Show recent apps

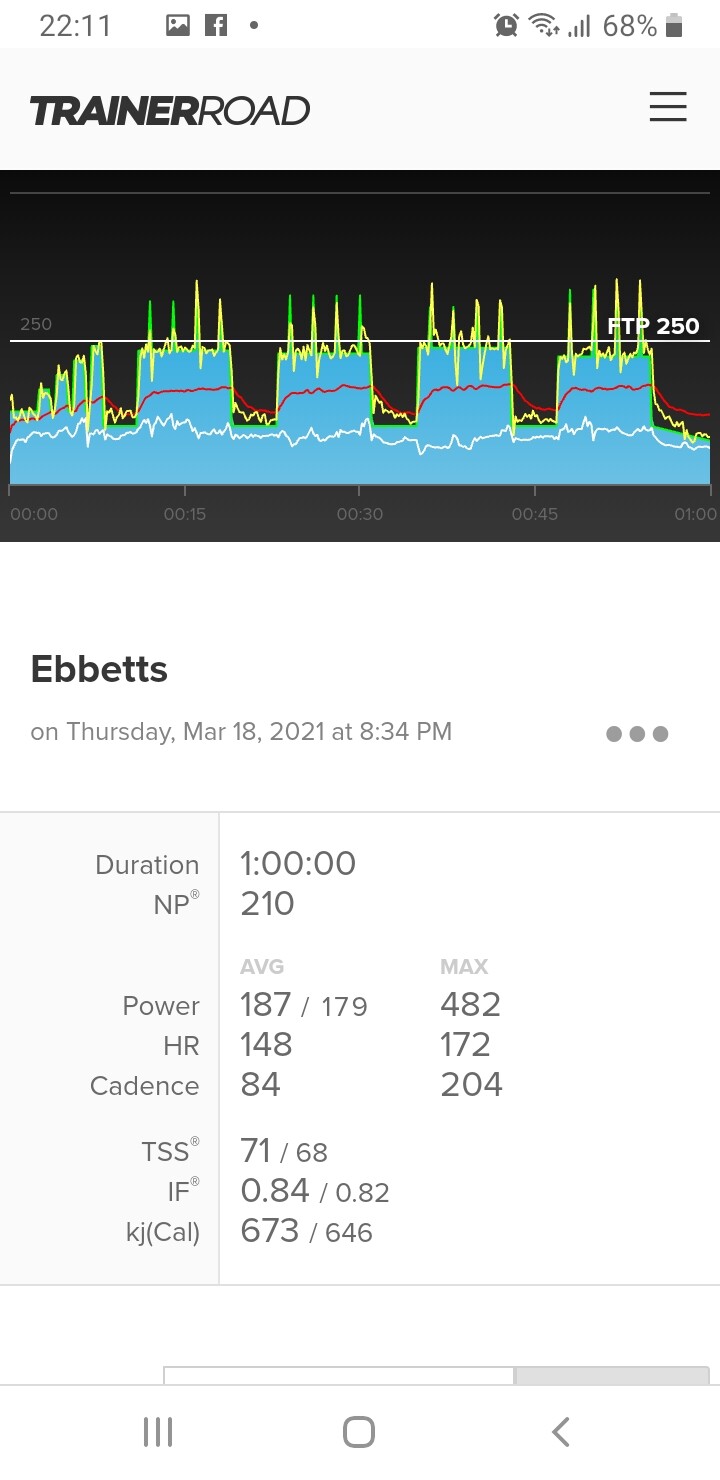(158, 1432)
